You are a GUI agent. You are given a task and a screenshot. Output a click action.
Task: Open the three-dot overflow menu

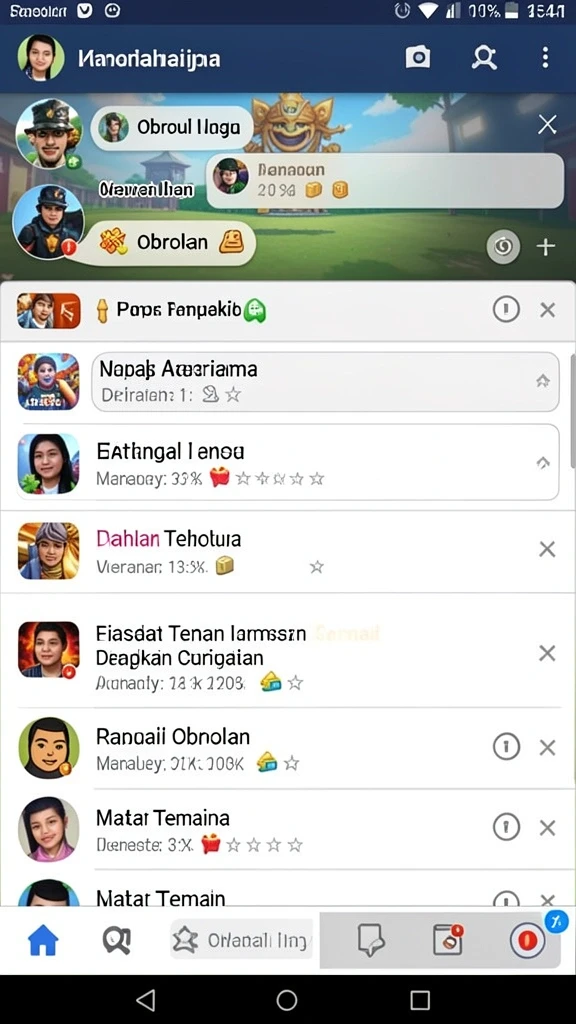(545, 57)
